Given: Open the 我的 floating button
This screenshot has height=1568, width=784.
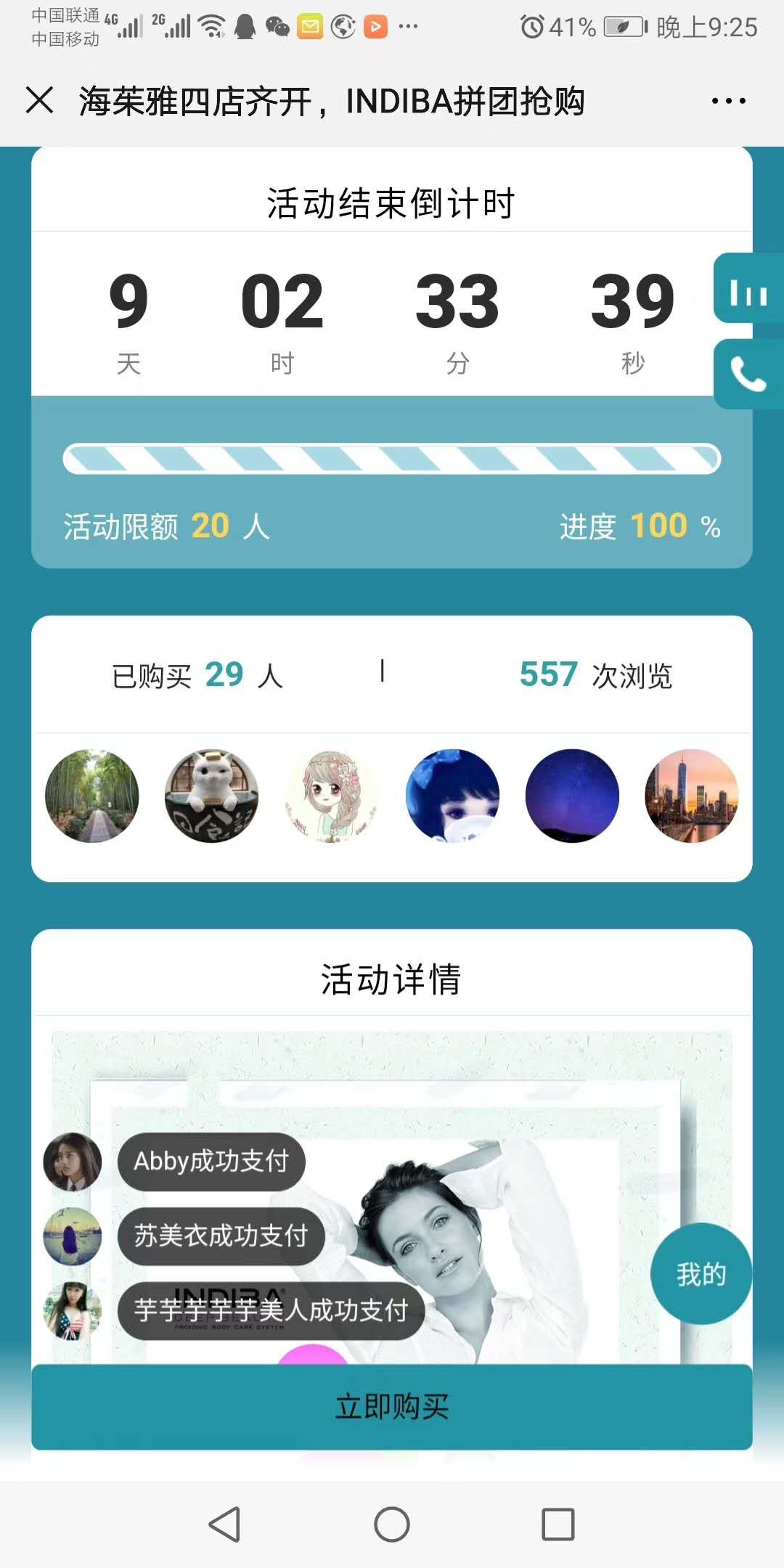Looking at the screenshot, I should click(701, 1274).
